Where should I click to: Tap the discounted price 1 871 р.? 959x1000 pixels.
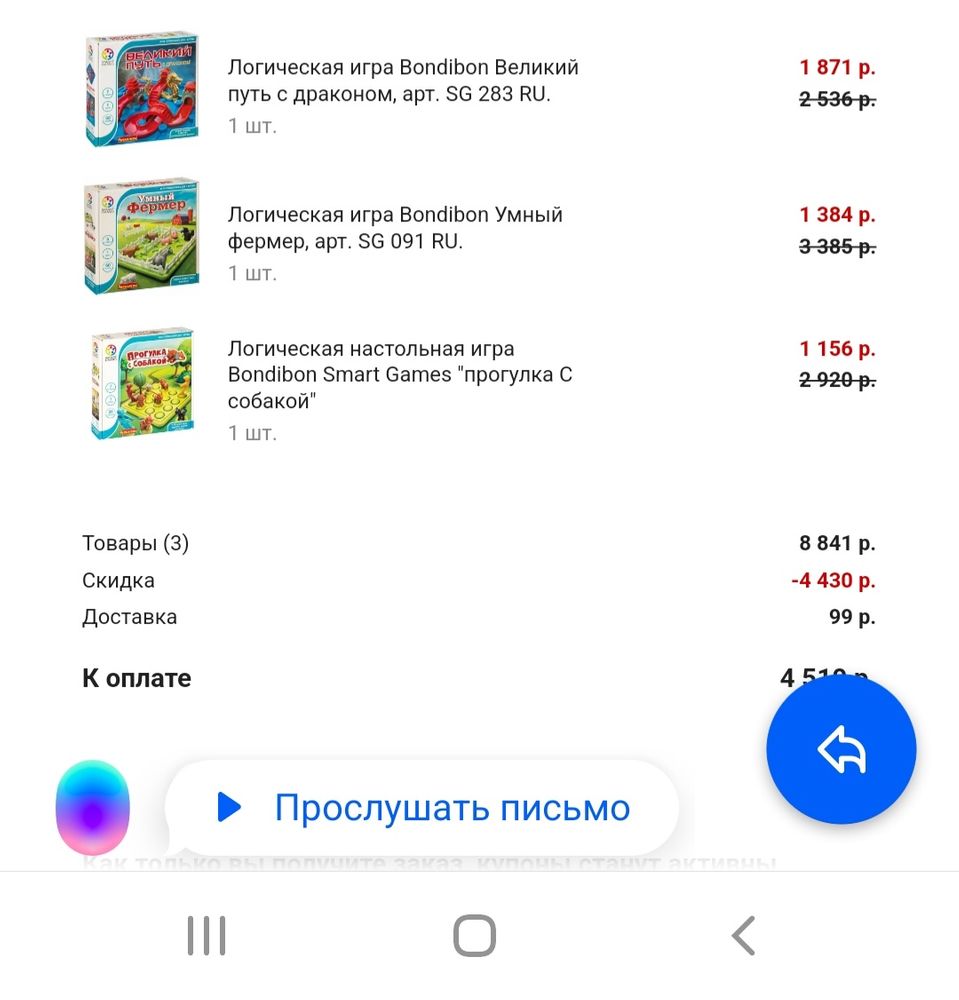tap(837, 67)
